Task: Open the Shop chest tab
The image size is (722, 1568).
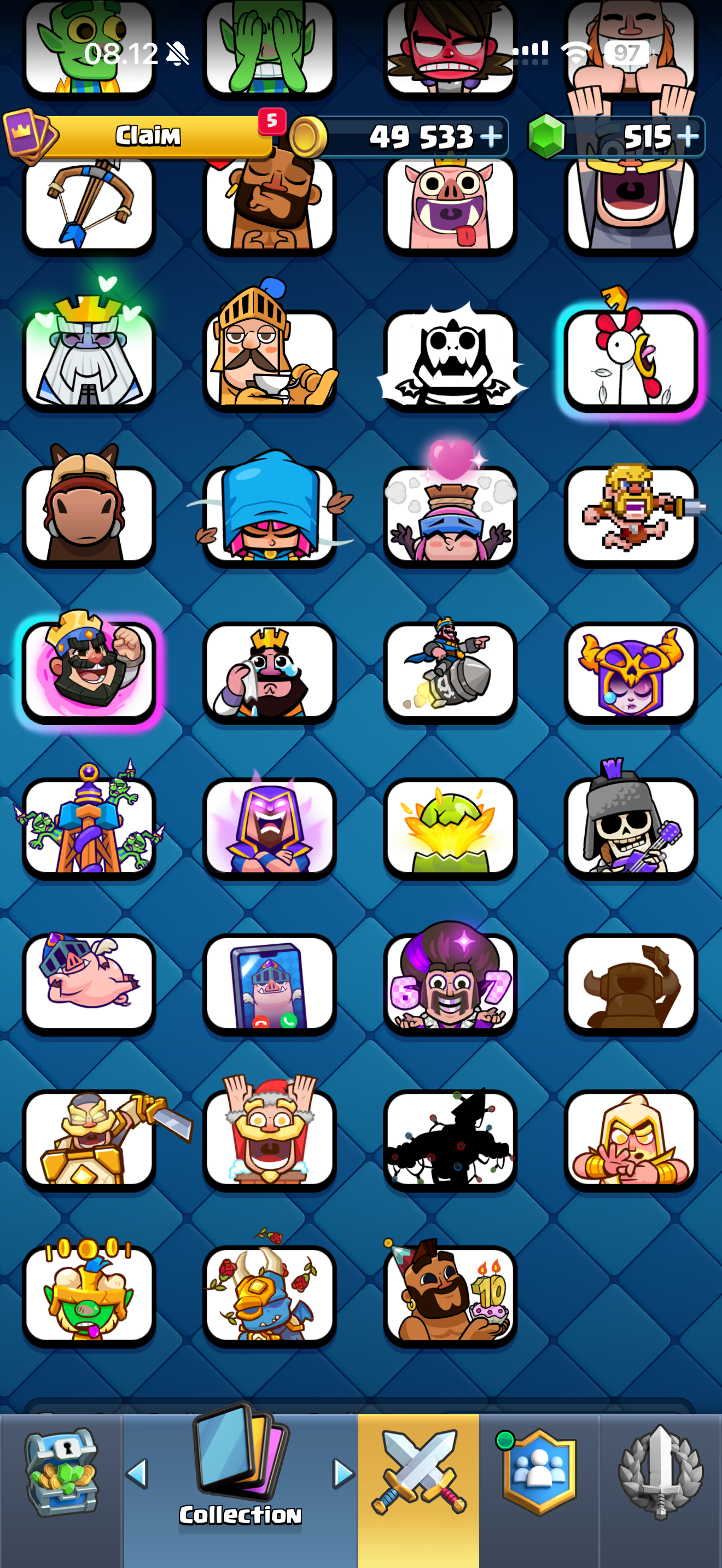Action: [x=61, y=1472]
